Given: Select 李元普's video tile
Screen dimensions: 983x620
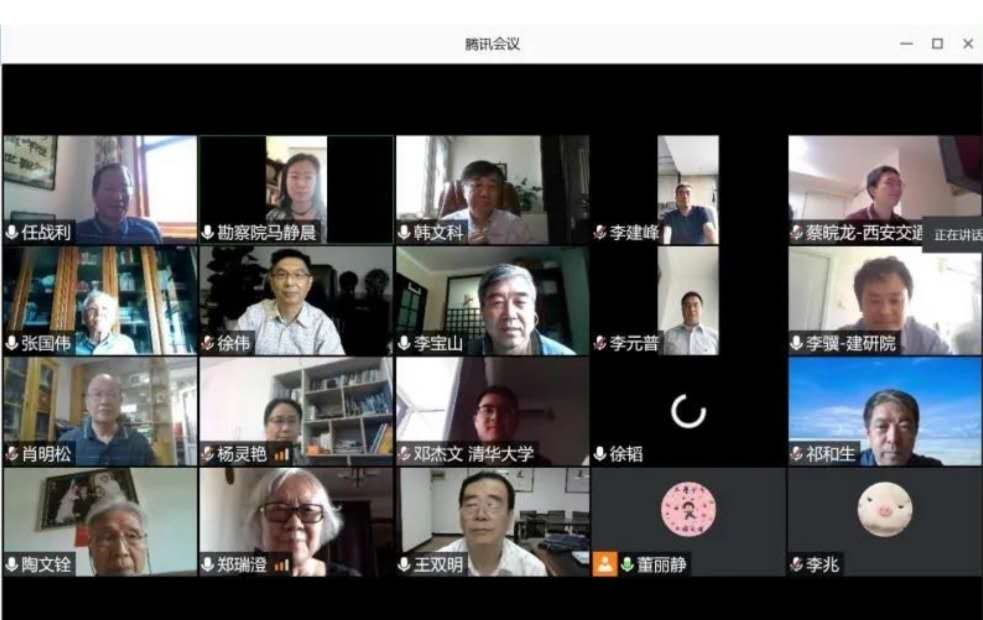Looking at the screenshot, I should click(x=688, y=300).
